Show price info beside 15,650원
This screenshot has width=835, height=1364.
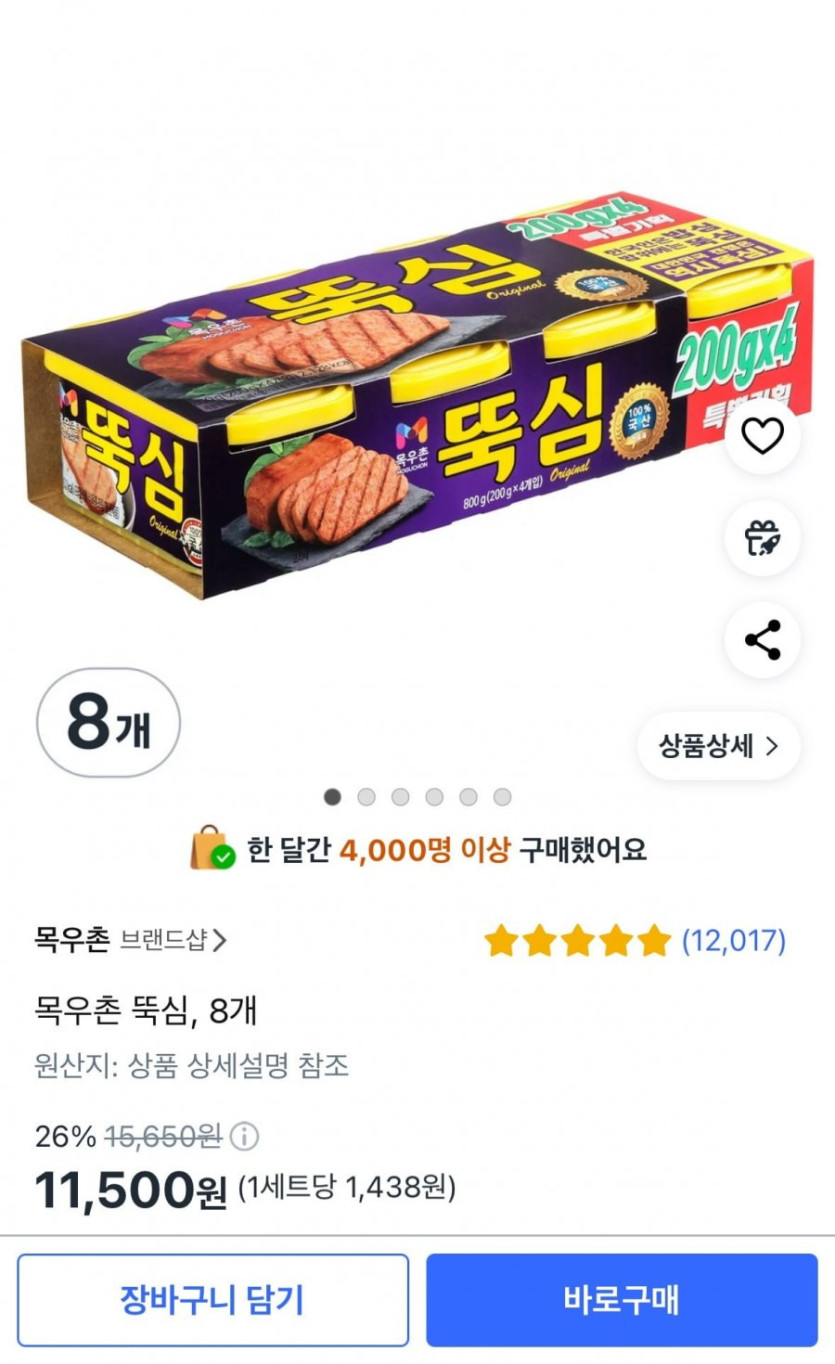244,1136
